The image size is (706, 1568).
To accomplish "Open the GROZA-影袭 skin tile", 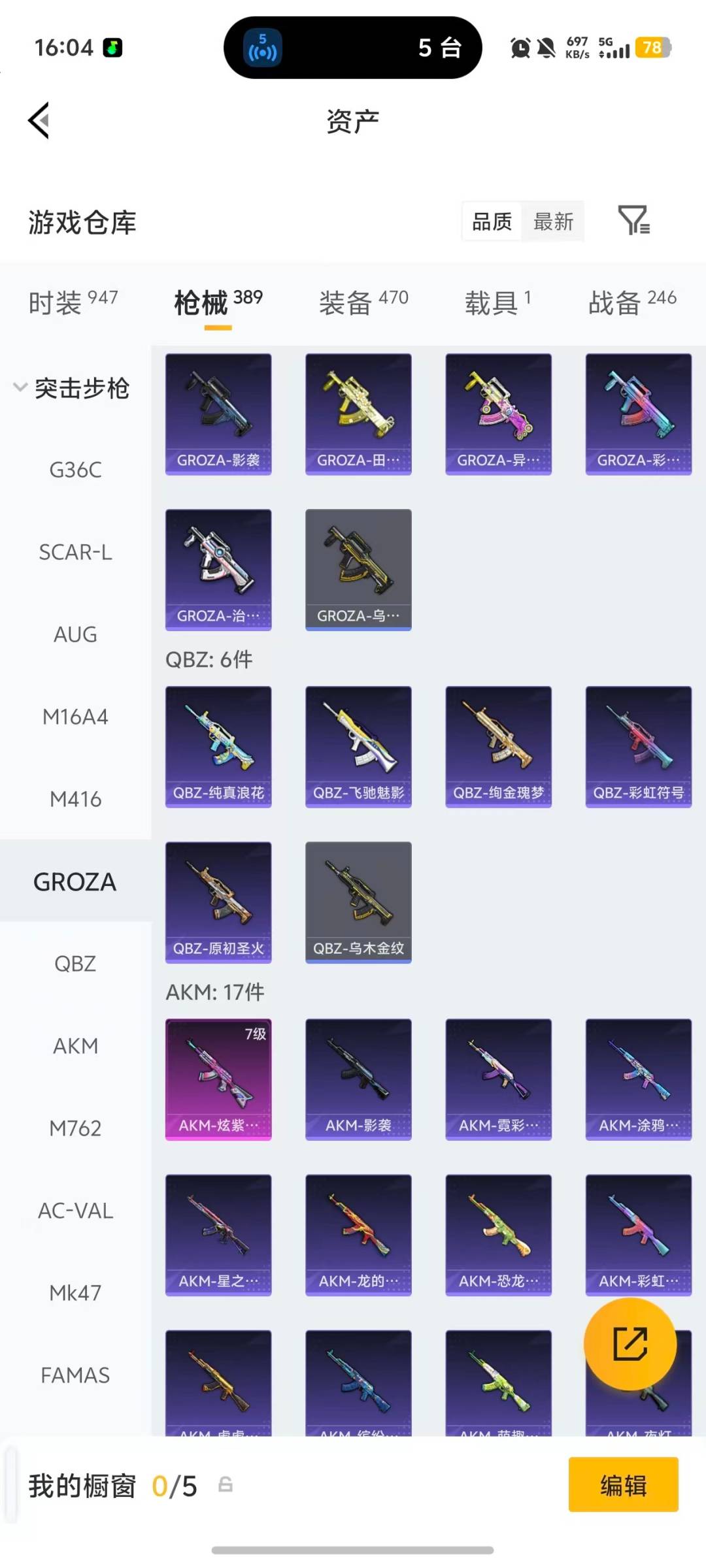I will point(218,414).
